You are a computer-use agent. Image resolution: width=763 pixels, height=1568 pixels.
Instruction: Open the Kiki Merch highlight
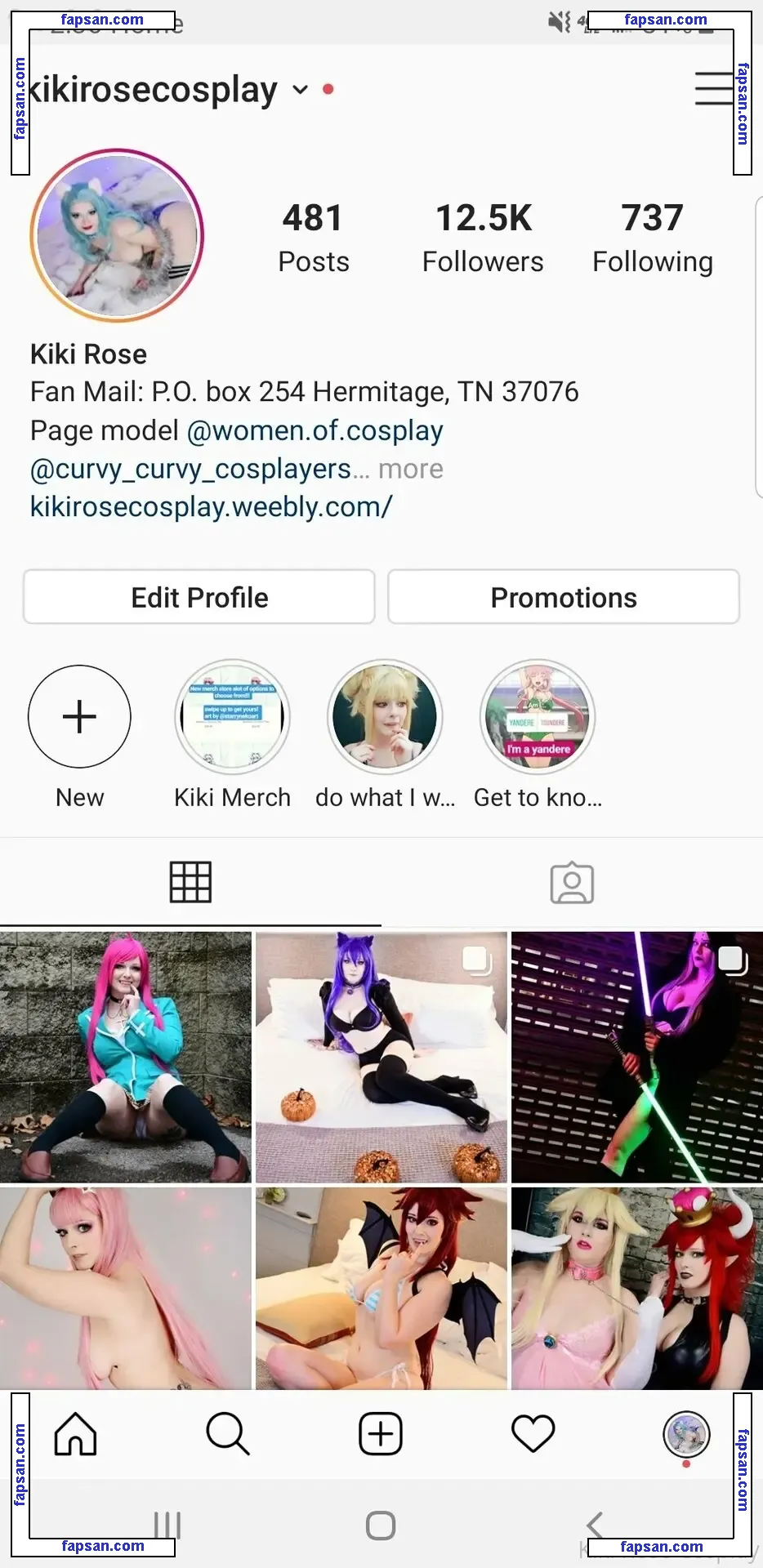tap(232, 716)
